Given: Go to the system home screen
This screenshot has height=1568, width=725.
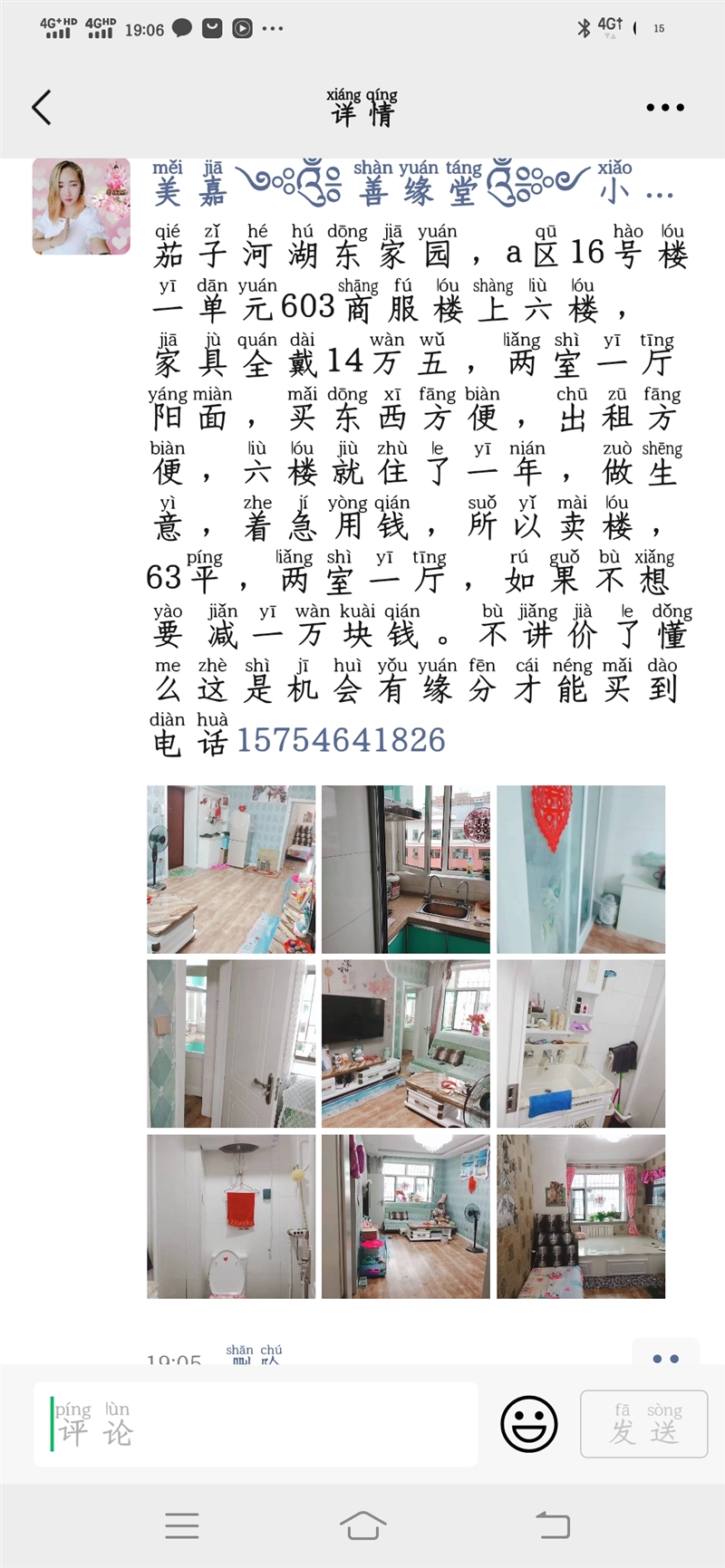Looking at the screenshot, I should pyautogui.click(x=362, y=1525).
